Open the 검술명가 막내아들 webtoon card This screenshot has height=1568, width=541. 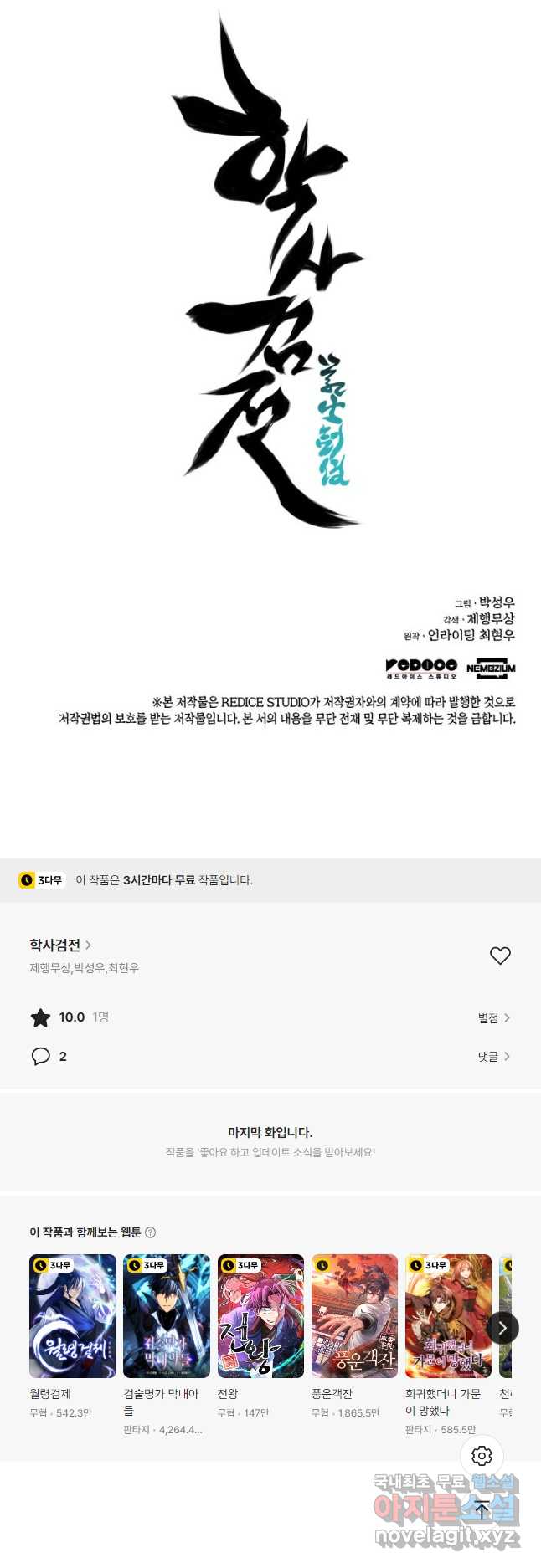click(167, 1316)
